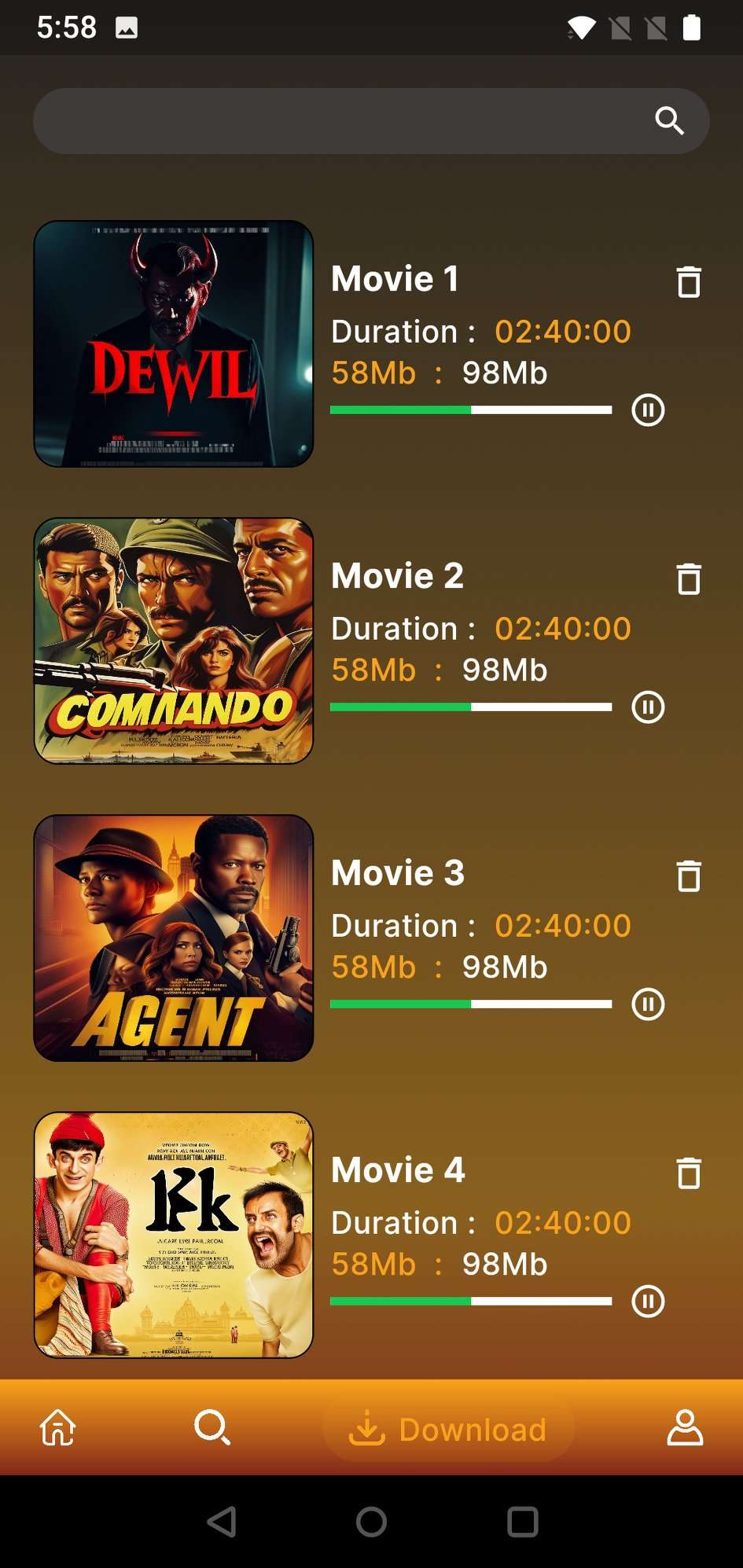Pause the Movie 2 download

648,707
